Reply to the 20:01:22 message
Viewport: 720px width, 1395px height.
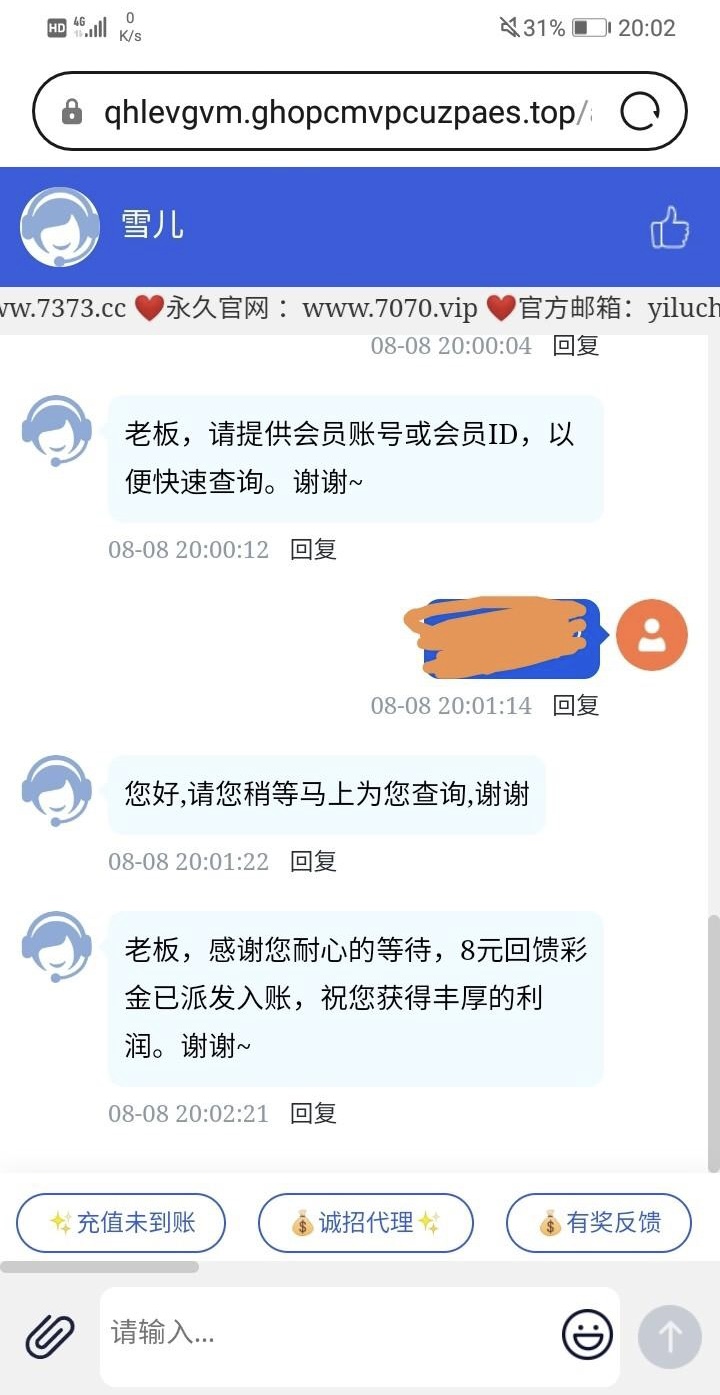coord(313,861)
